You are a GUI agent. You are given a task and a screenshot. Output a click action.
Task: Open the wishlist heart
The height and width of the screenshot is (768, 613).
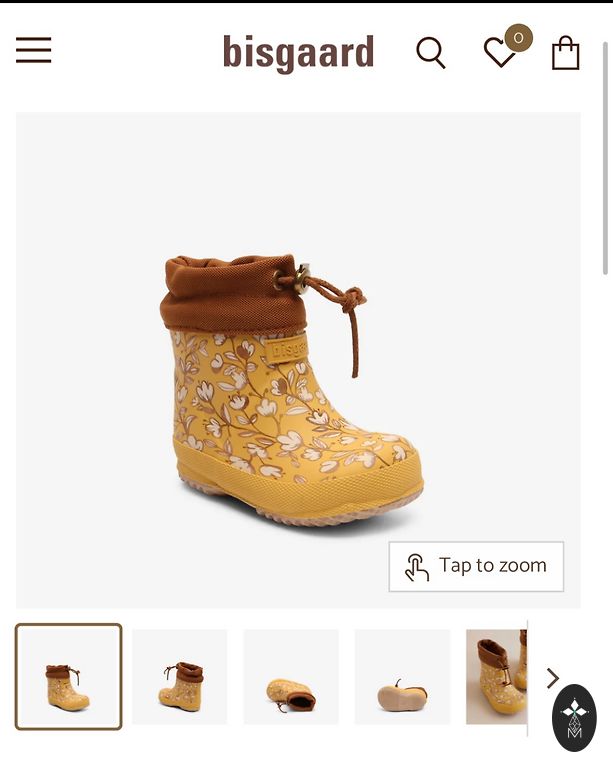pyautogui.click(x=500, y=53)
